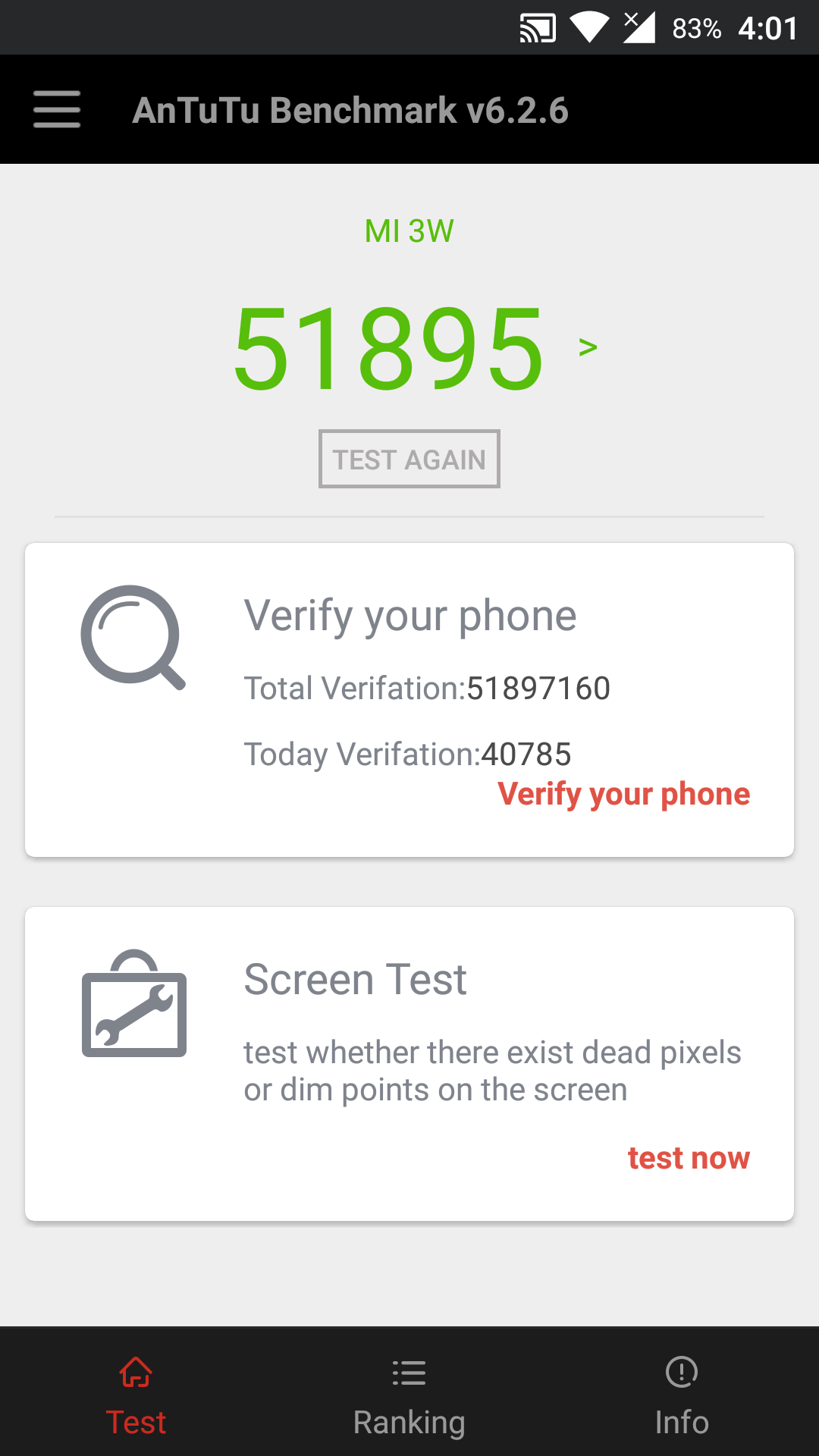
Task: Open the hamburger drawer menu
Action: (57, 110)
